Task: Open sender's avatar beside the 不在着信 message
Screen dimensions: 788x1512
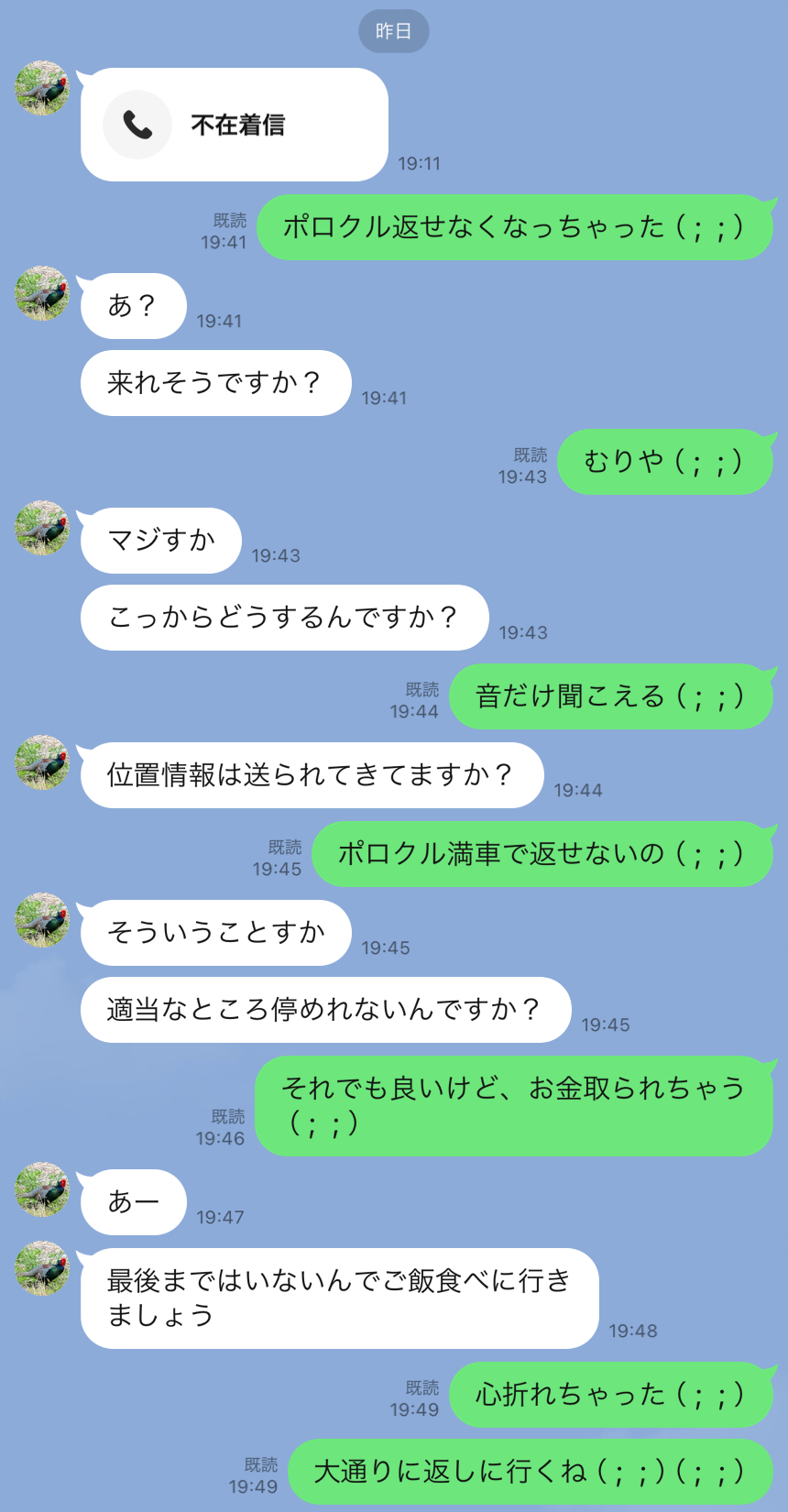Action: (42, 88)
